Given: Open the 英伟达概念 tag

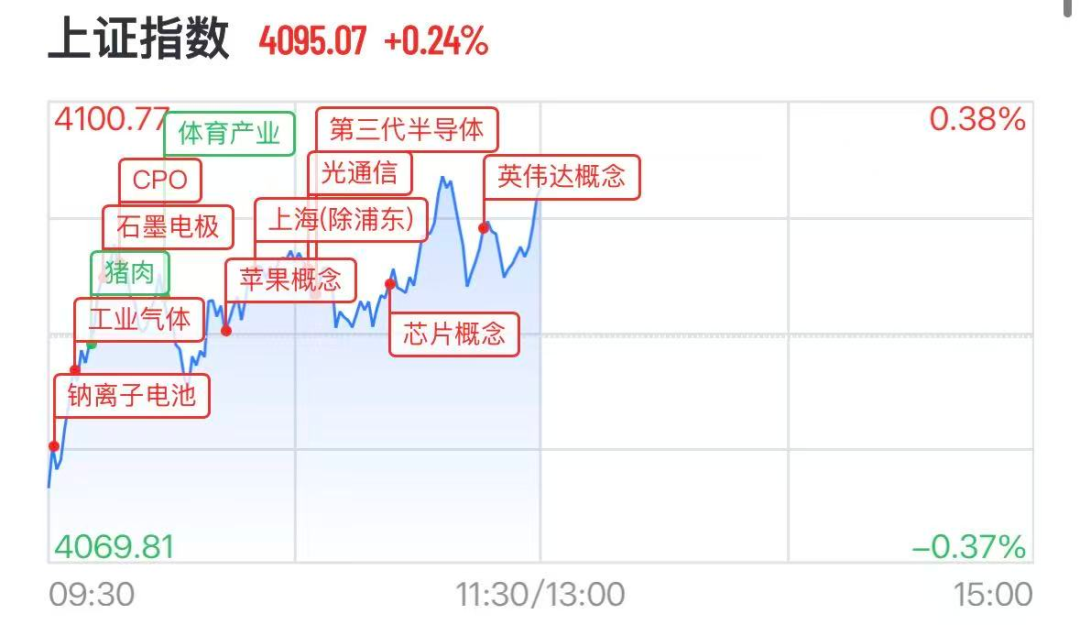Looking at the screenshot, I should point(561,177).
